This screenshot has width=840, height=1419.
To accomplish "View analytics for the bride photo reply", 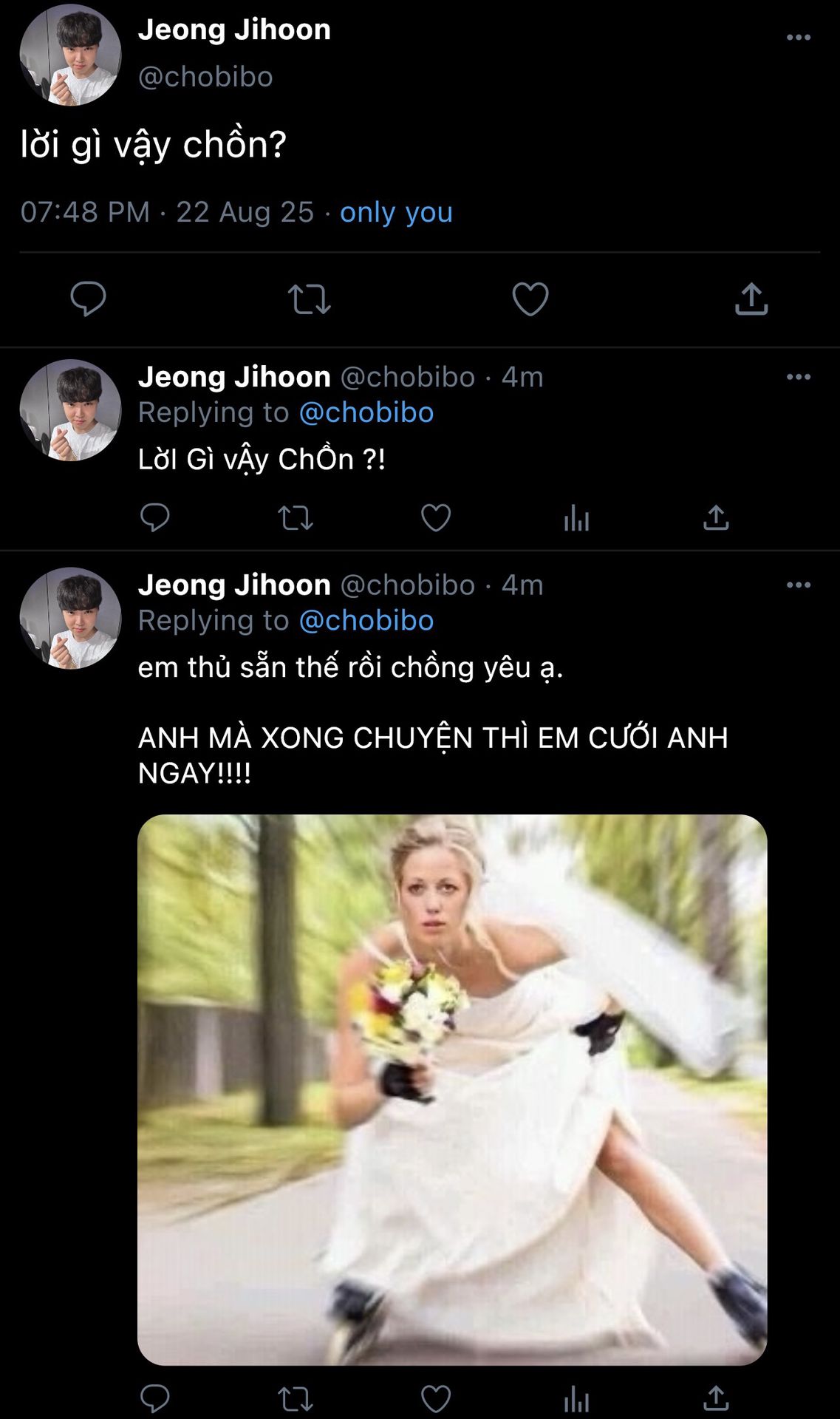I will point(576,1398).
